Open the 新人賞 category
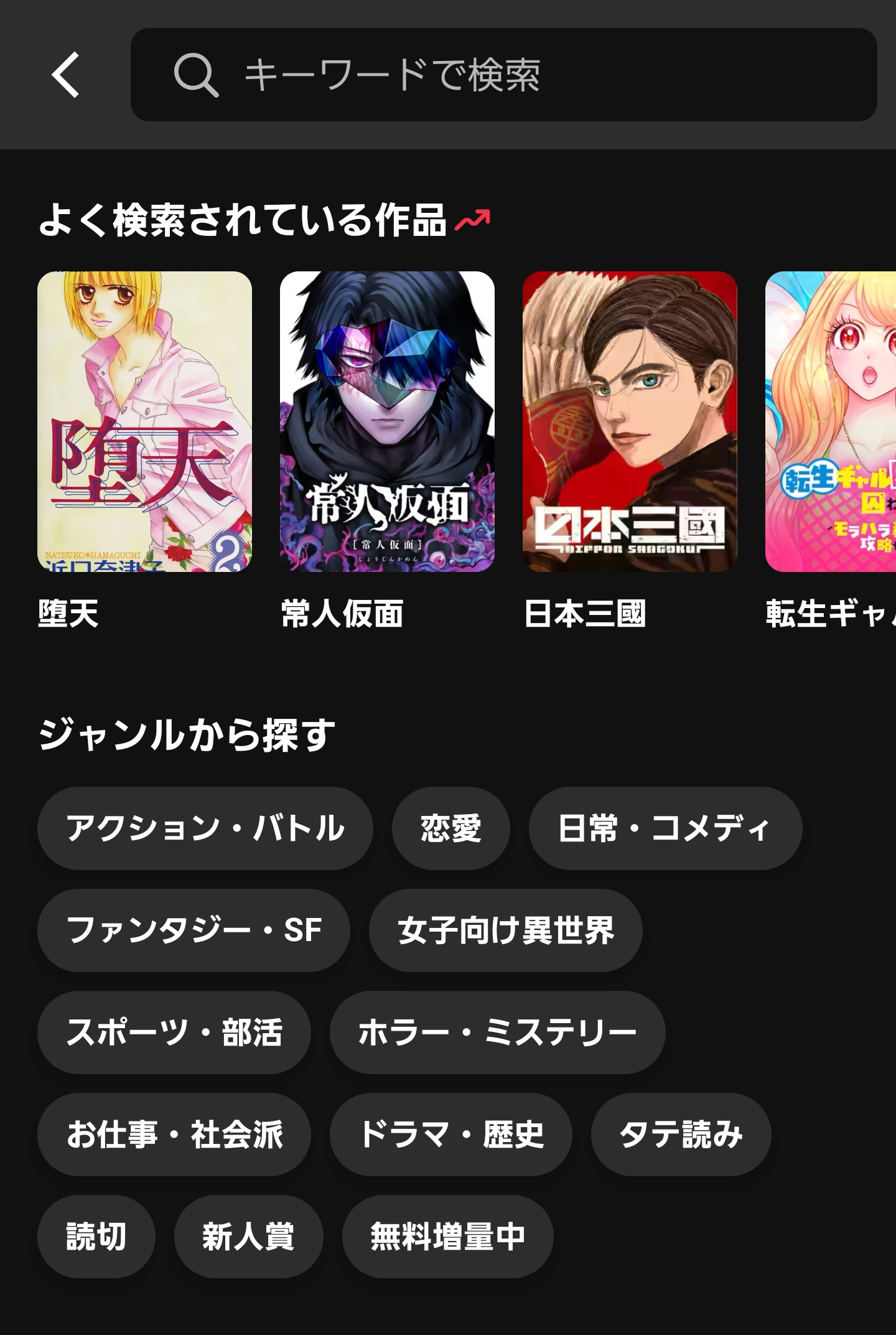The width and height of the screenshot is (896, 1335). [248, 1236]
